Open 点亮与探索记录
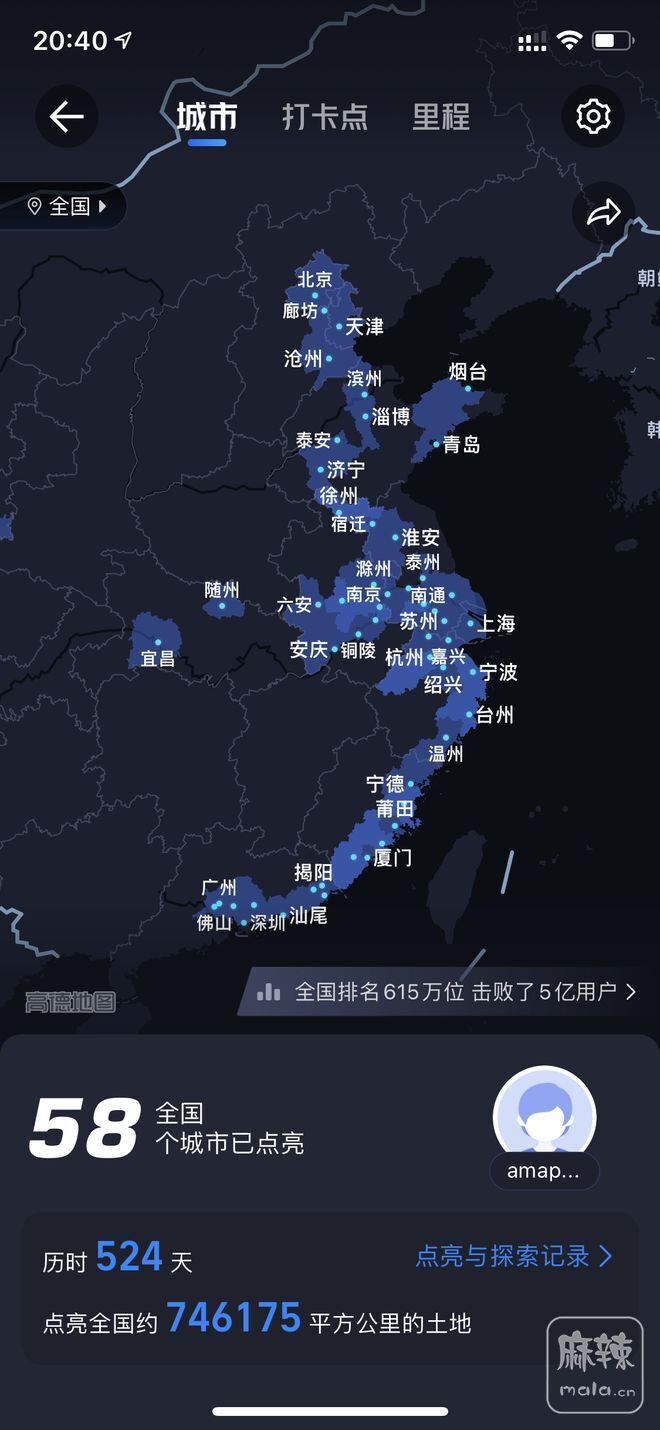Screen dimensions: 660x1430 513,1256
